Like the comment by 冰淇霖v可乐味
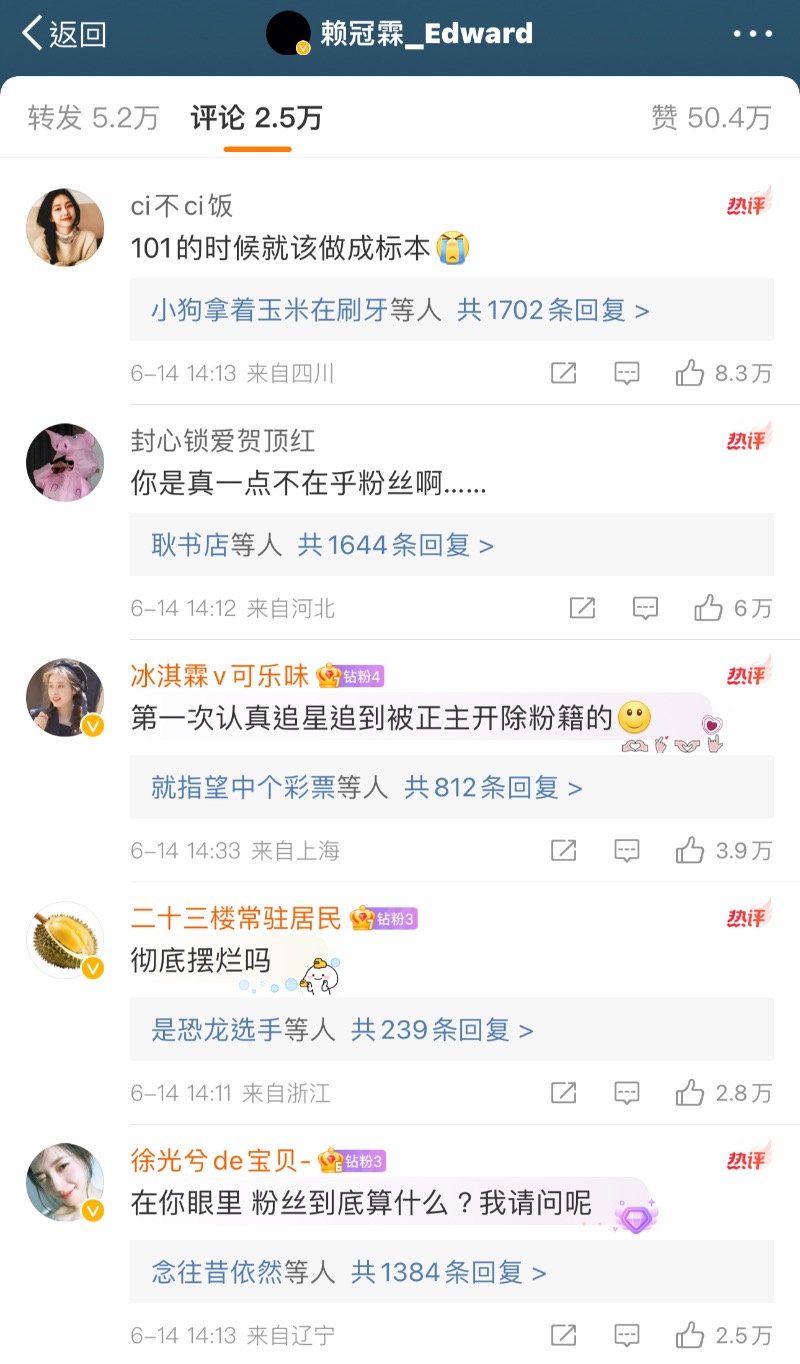 (690, 851)
